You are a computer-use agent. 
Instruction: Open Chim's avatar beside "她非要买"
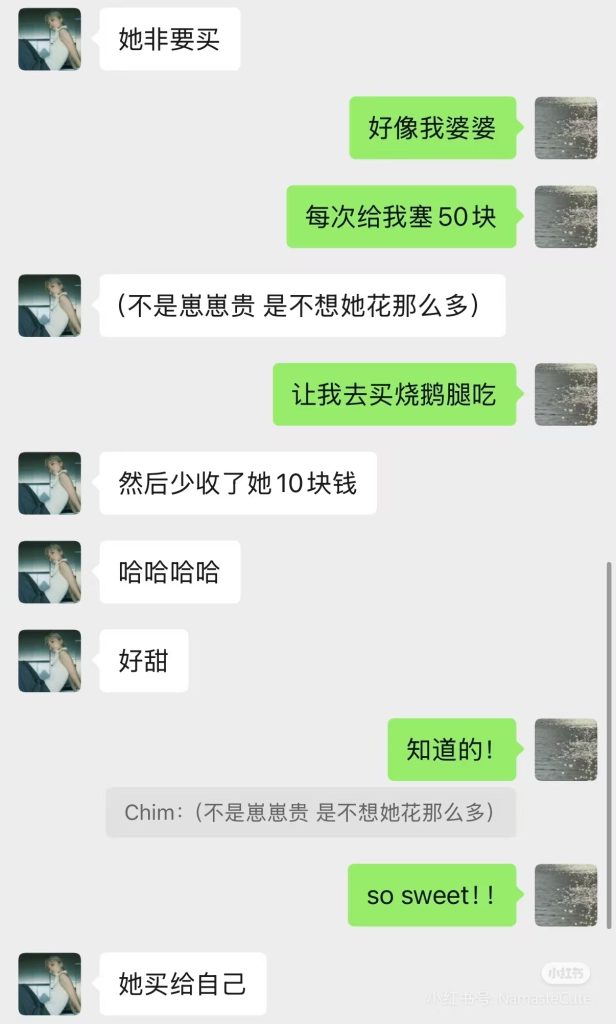click(x=49, y=39)
